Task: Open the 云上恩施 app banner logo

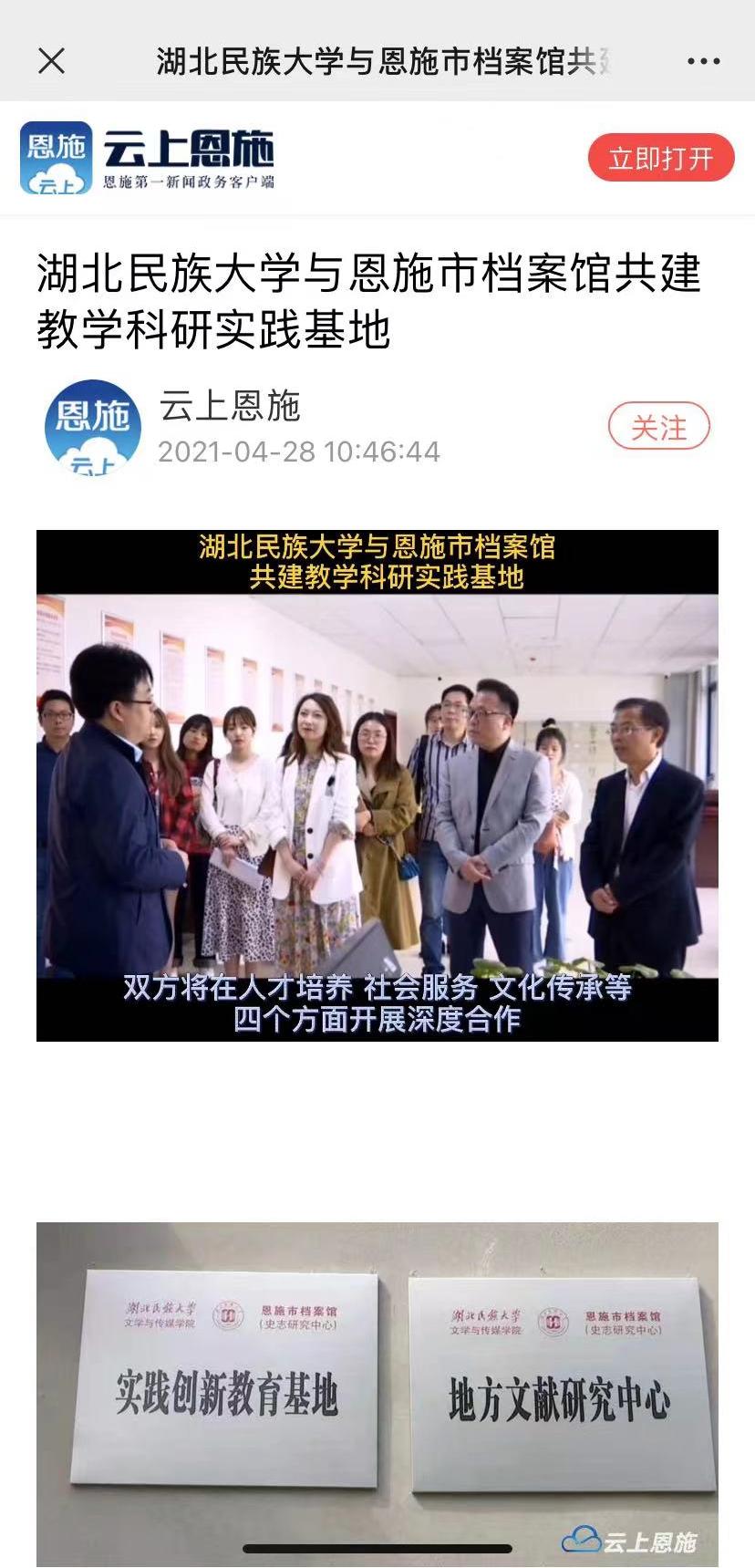Action: [x=148, y=158]
